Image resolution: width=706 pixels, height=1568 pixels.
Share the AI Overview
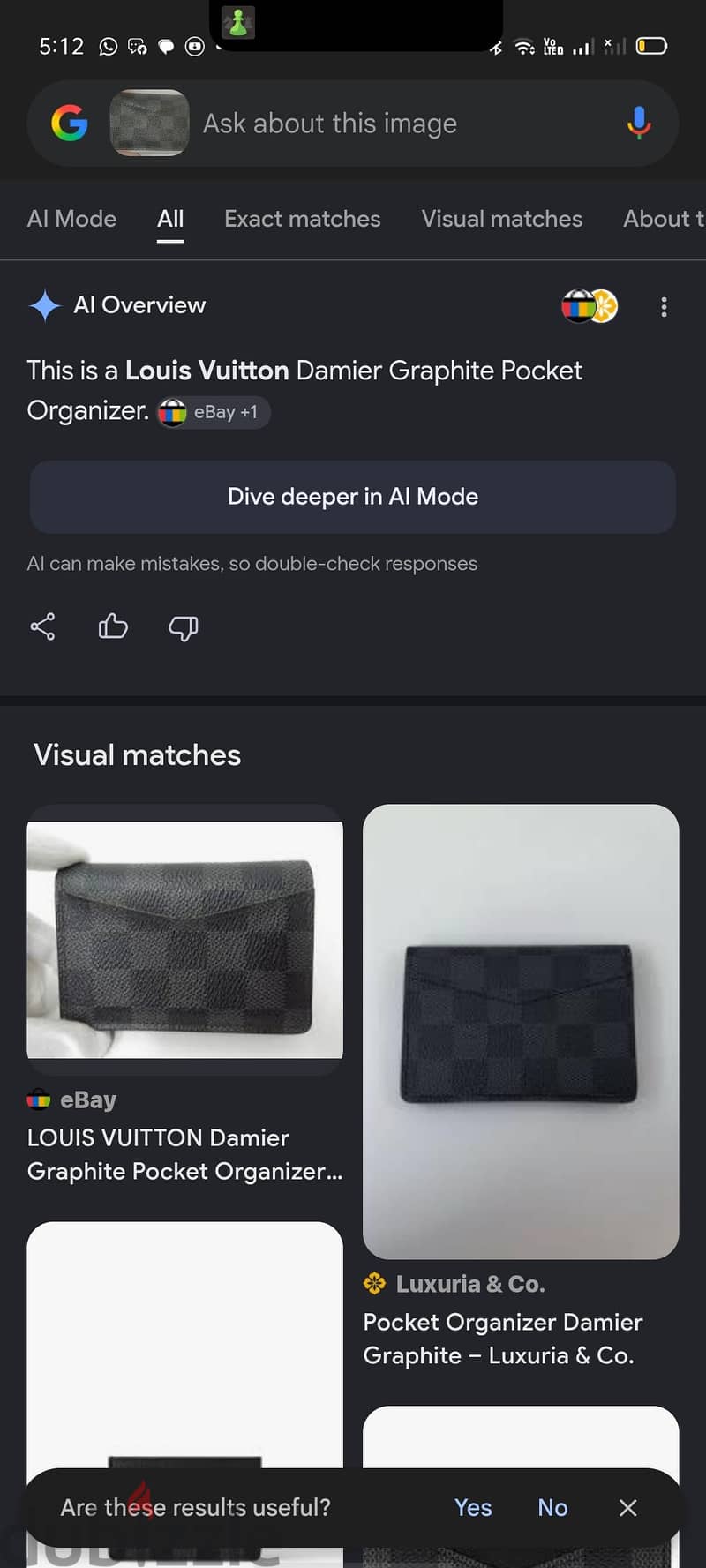pos(42,626)
